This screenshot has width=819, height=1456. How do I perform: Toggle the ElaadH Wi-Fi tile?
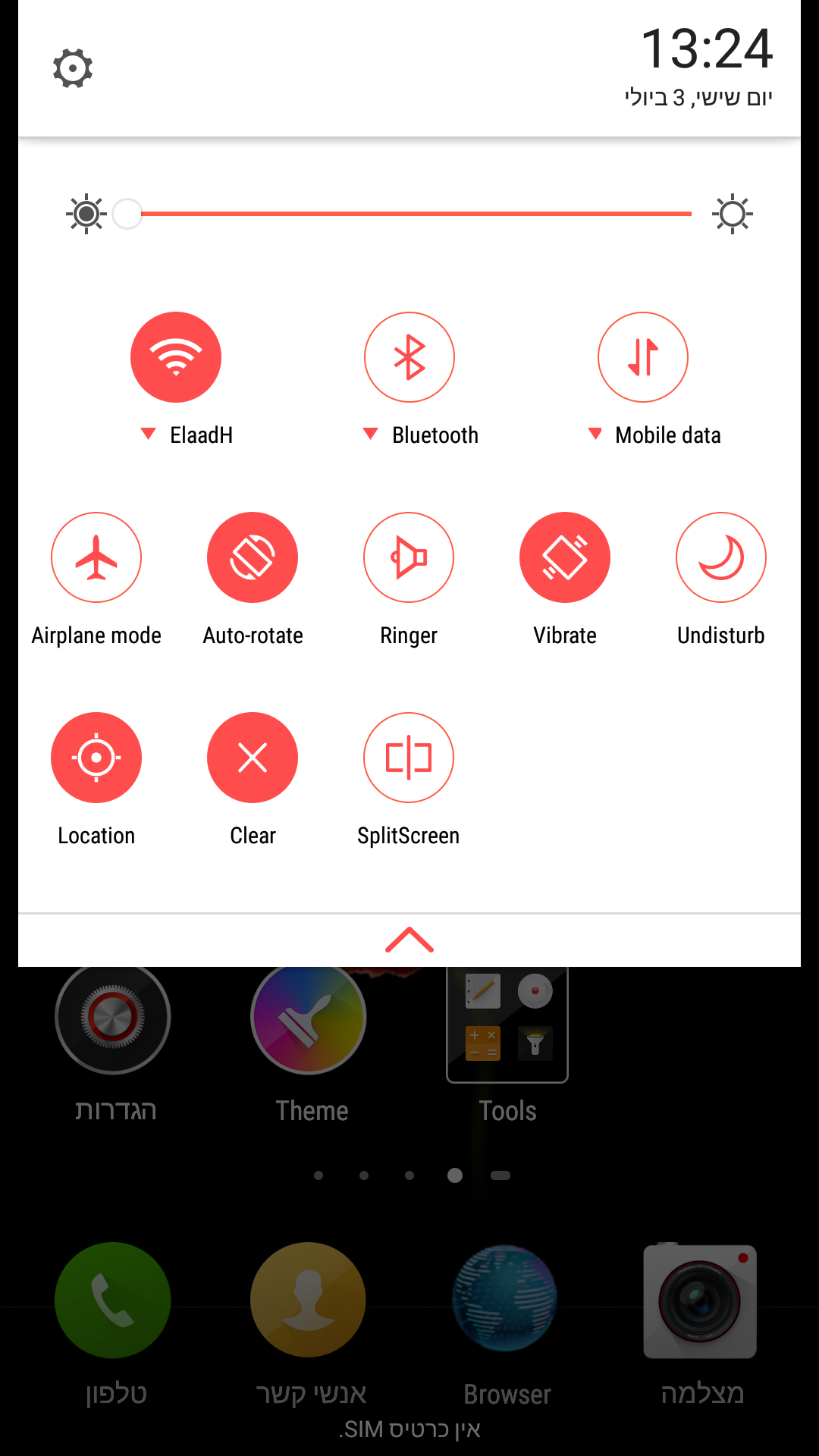[x=176, y=357]
